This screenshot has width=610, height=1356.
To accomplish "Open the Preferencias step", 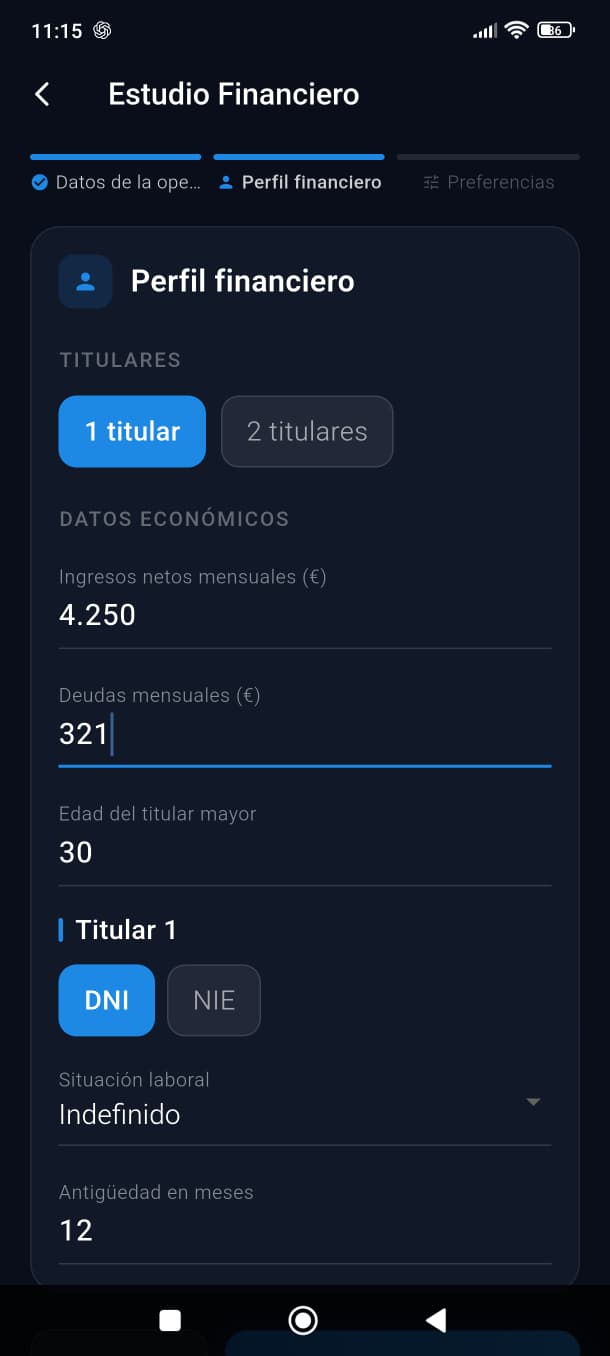I will pos(488,182).
